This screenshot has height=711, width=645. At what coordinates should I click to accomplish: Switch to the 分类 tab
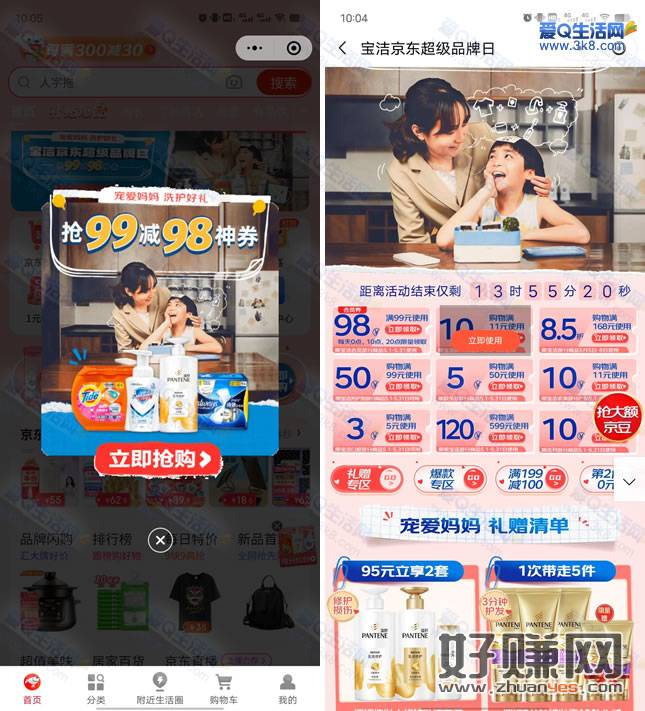[96, 689]
